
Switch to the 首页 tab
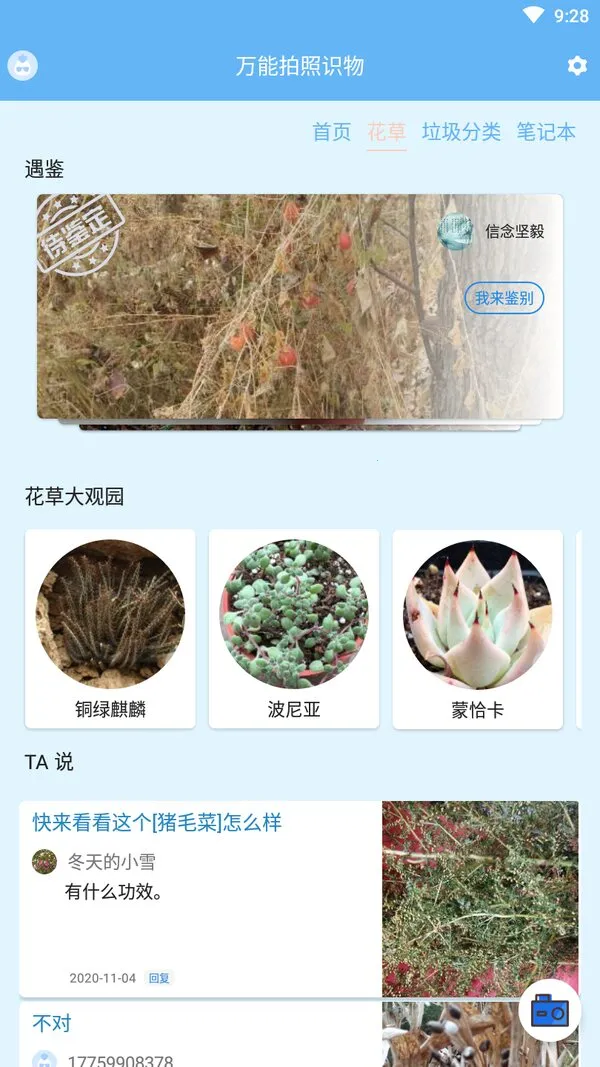(332, 132)
